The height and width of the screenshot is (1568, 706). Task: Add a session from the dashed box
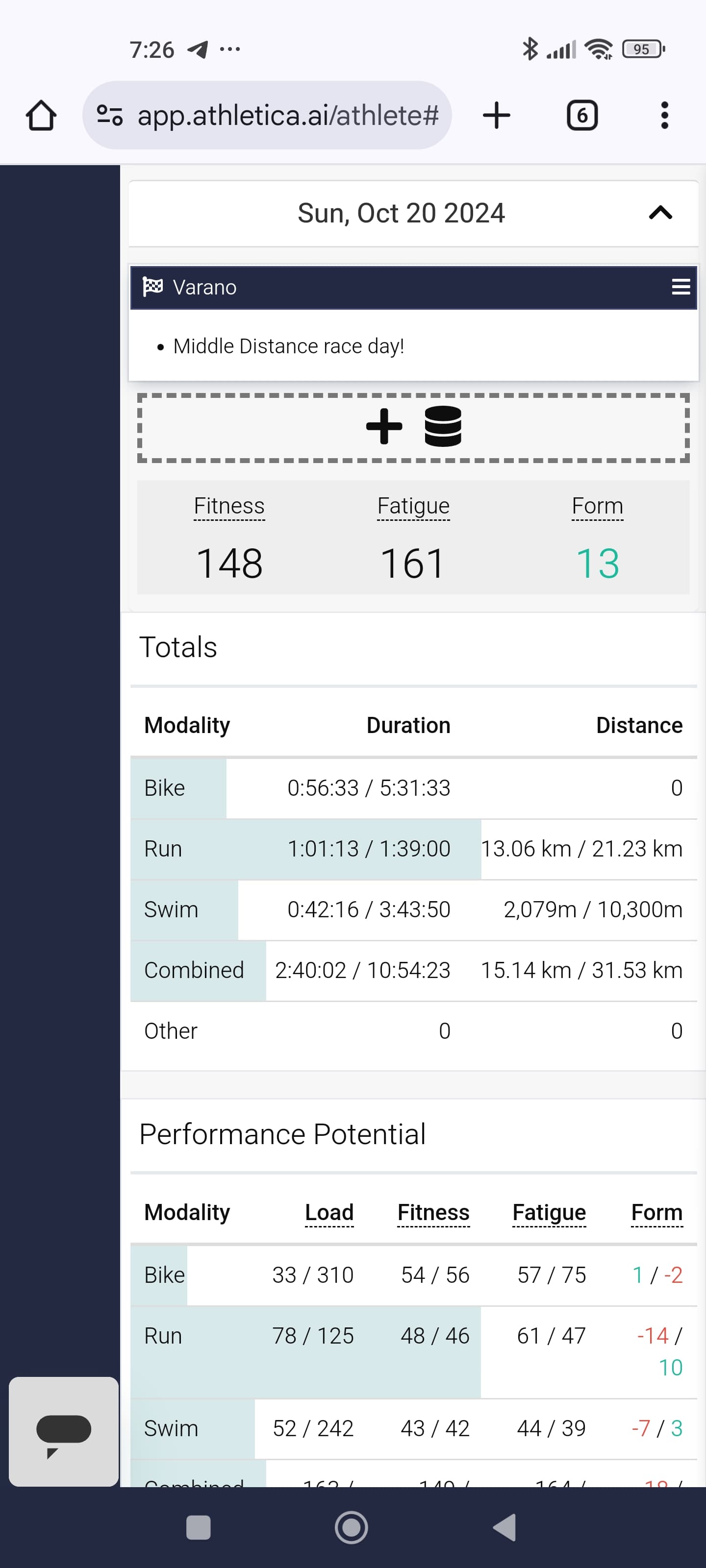pos(384,427)
